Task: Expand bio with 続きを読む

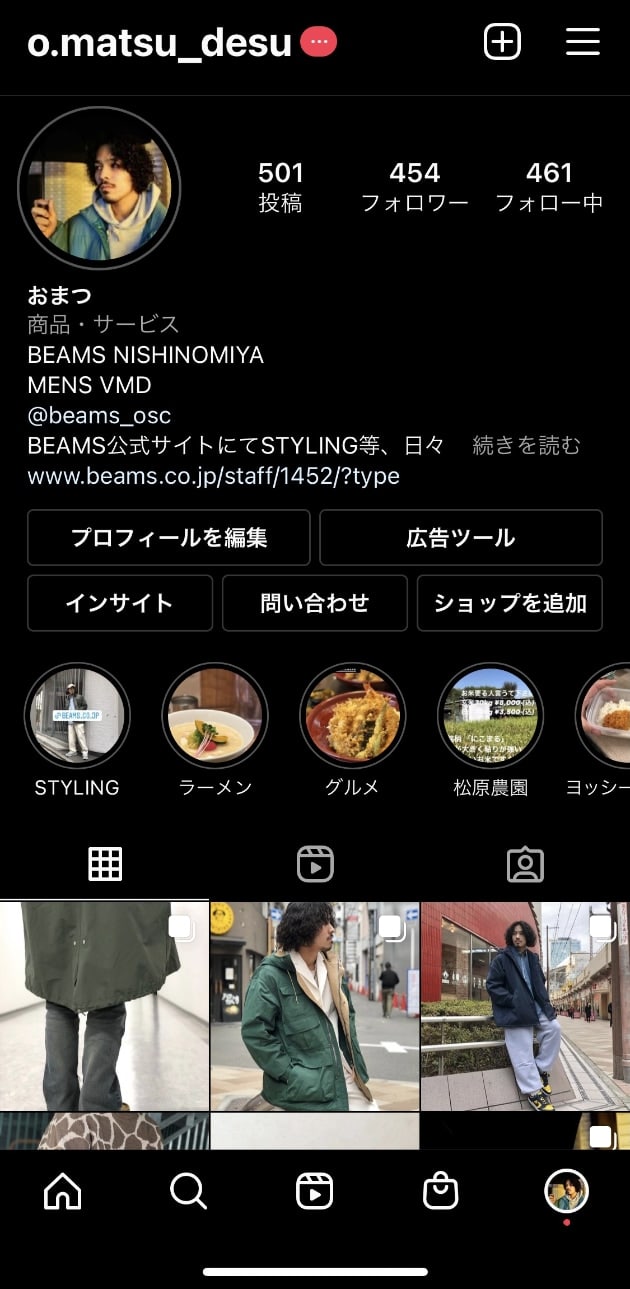Action: pyautogui.click(x=526, y=445)
